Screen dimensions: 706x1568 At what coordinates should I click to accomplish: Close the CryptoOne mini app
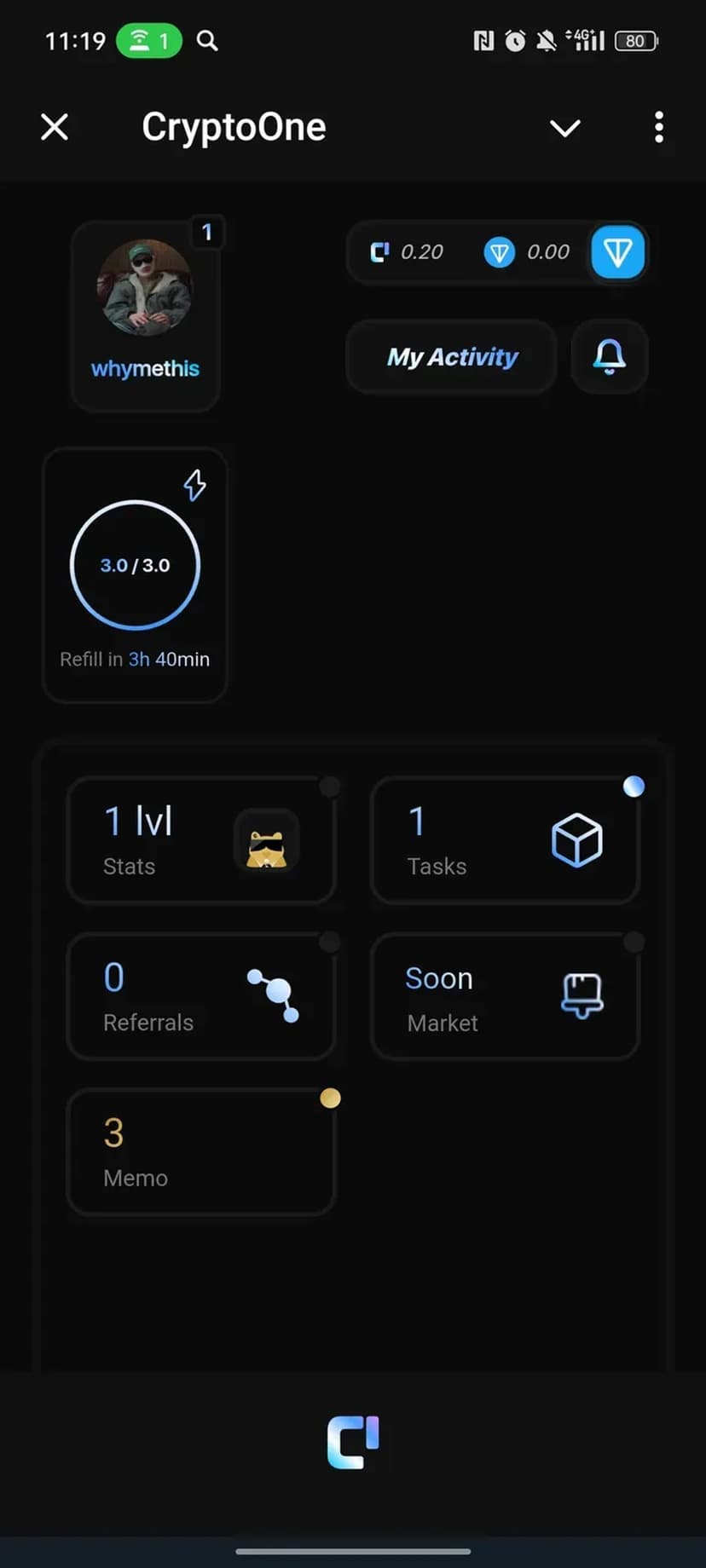coord(55,128)
